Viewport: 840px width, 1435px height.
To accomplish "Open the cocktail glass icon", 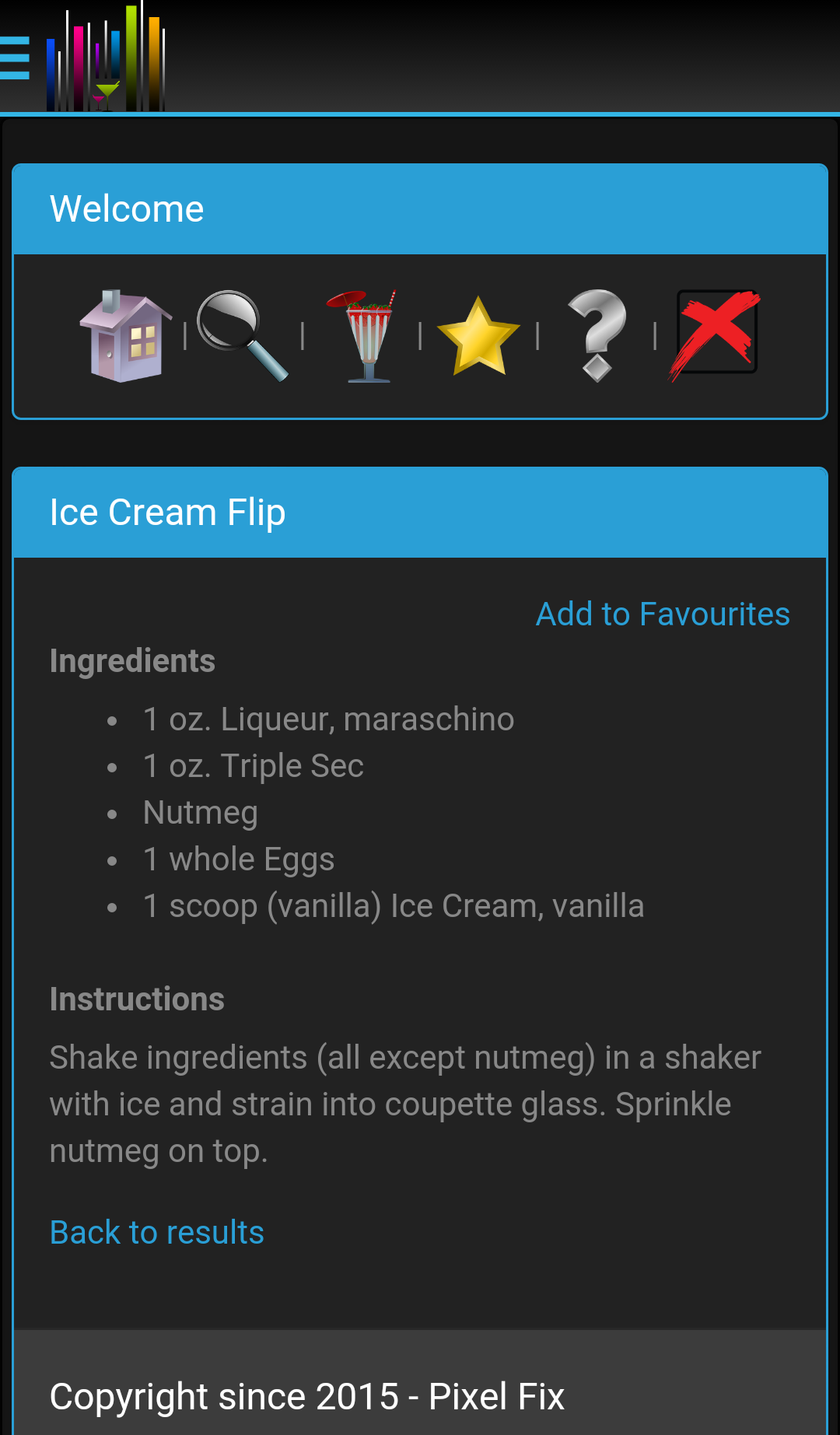I will (x=361, y=336).
